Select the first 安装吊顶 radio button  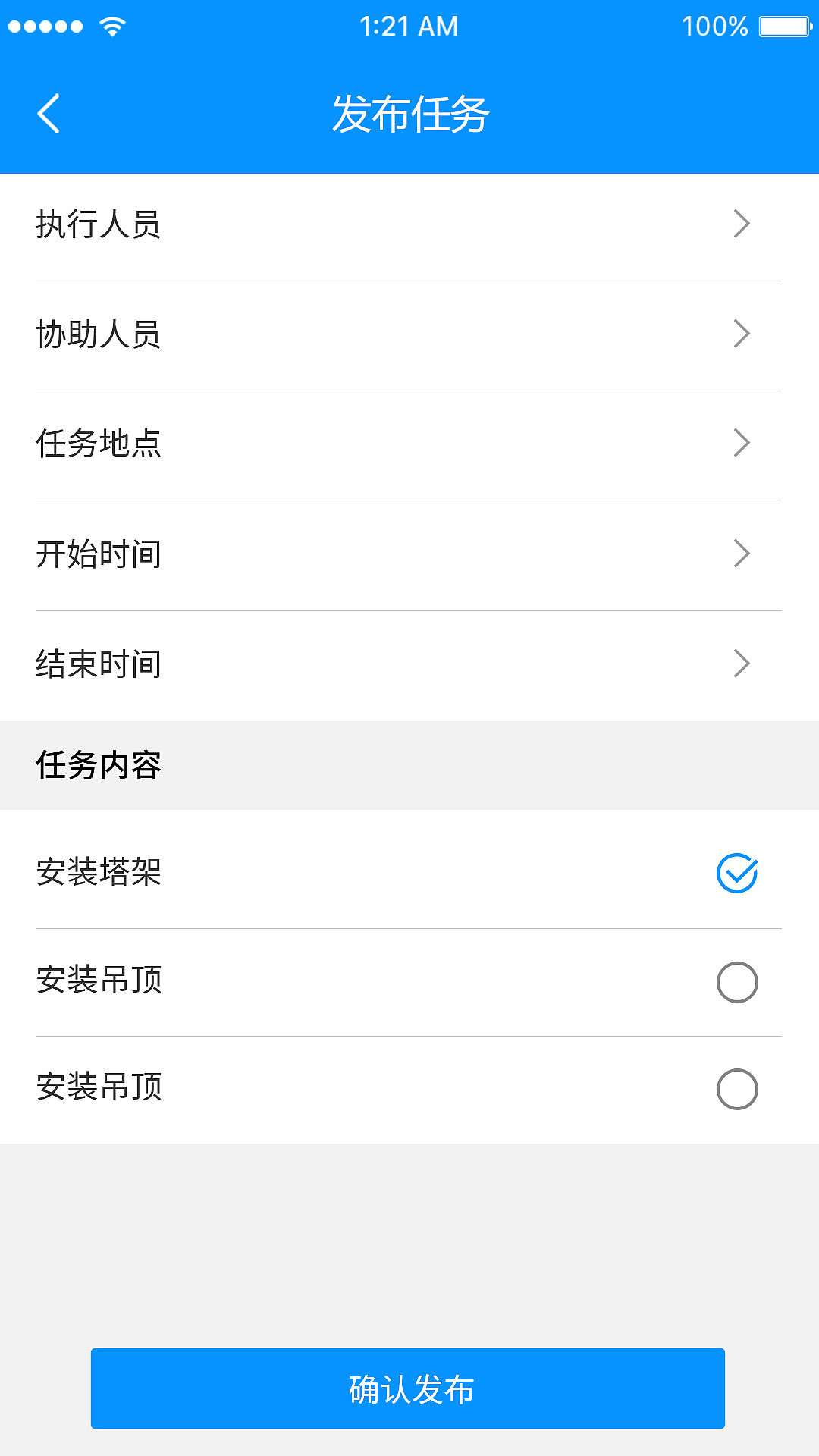coord(739,981)
